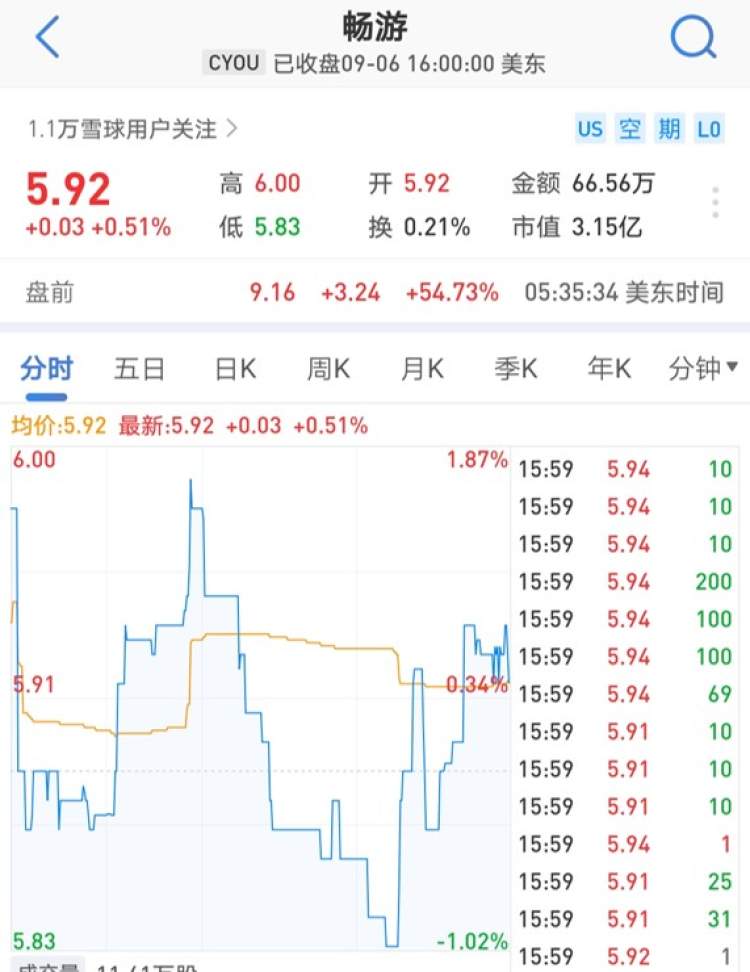Viewport: 750px width, 972px height.
Task: Switch to the 五日 chart tab
Action: pyautogui.click(x=139, y=369)
